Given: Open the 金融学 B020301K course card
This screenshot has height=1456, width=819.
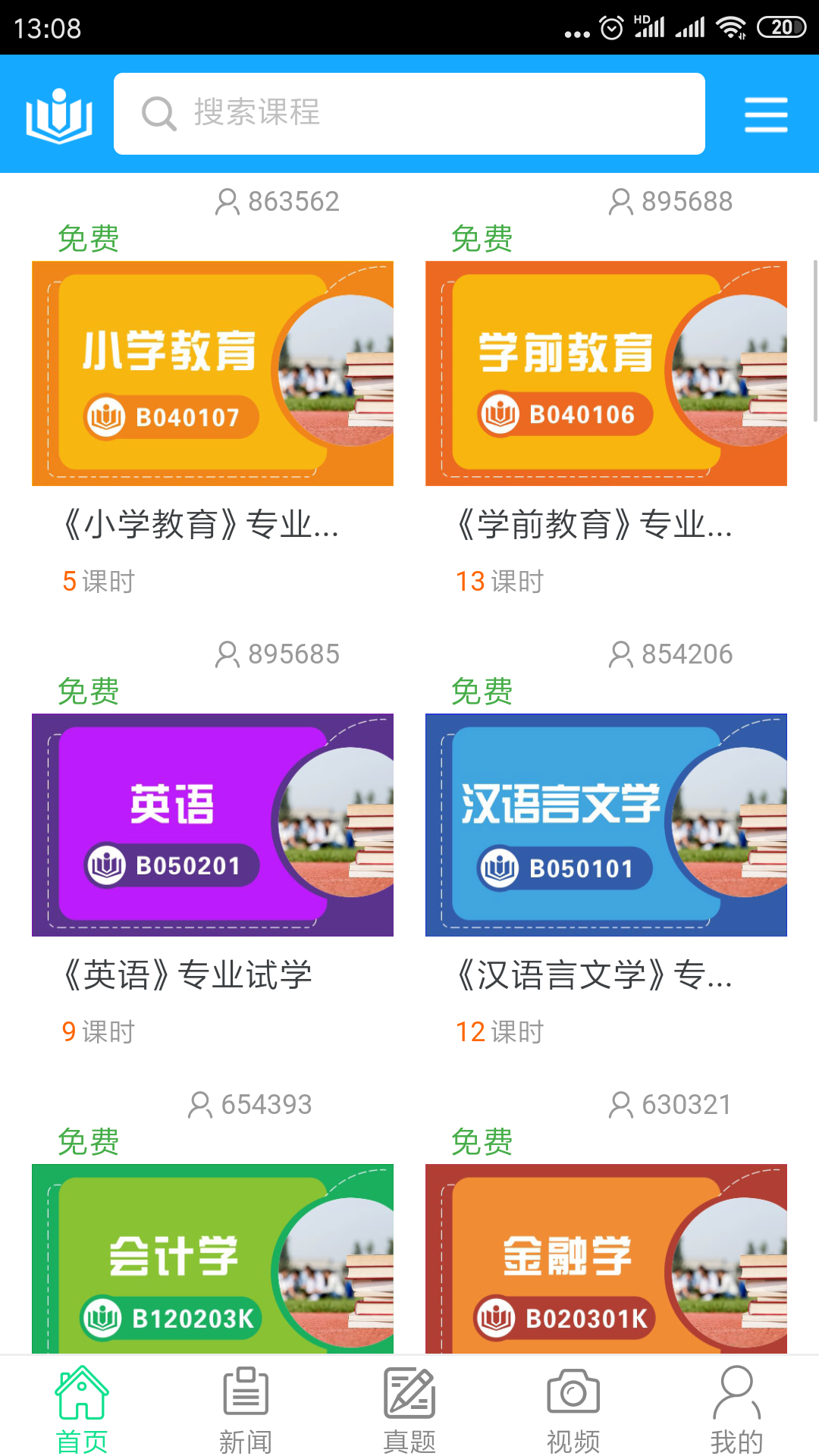Looking at the screenshot, I should pyautogui.click(x=607, y=1259).
